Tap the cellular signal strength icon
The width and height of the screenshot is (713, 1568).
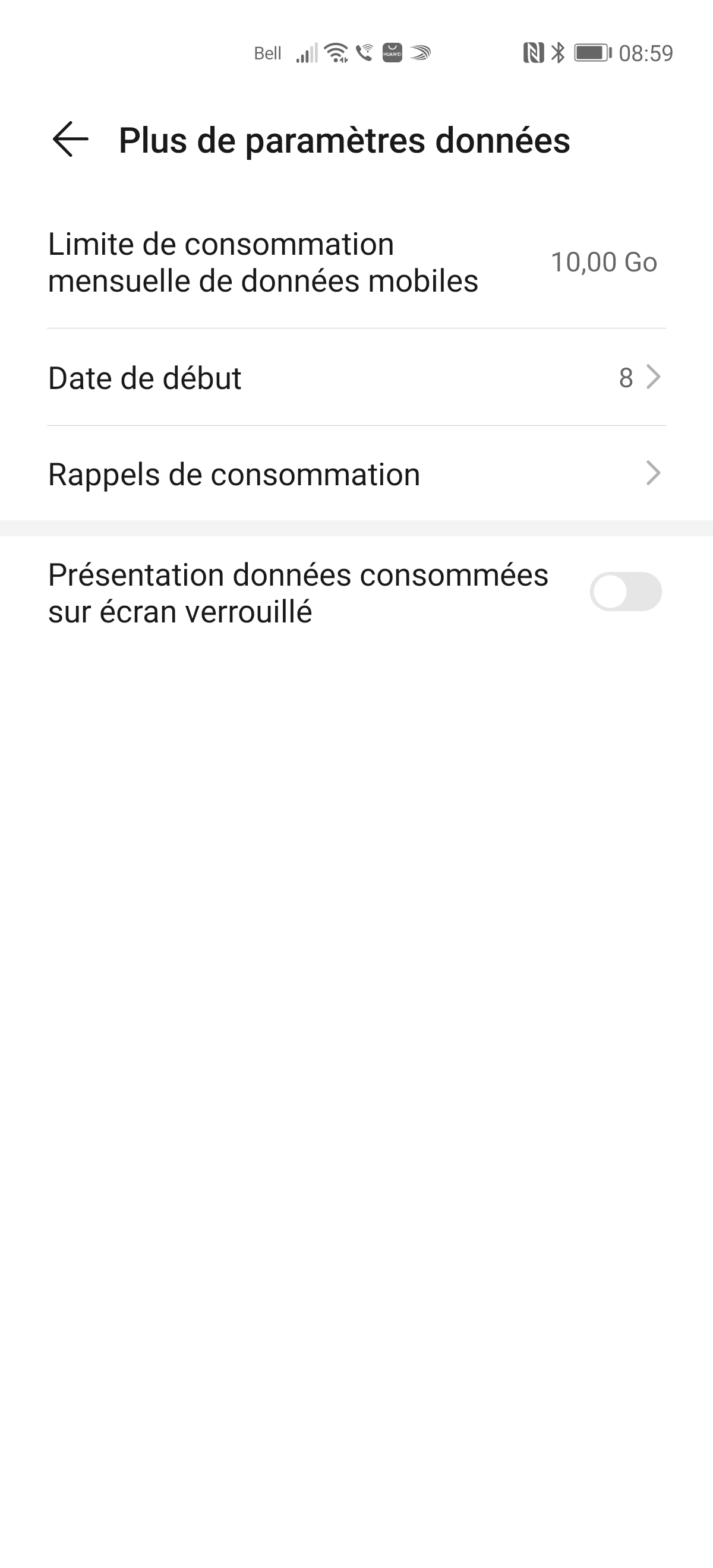tap(308, 53)
